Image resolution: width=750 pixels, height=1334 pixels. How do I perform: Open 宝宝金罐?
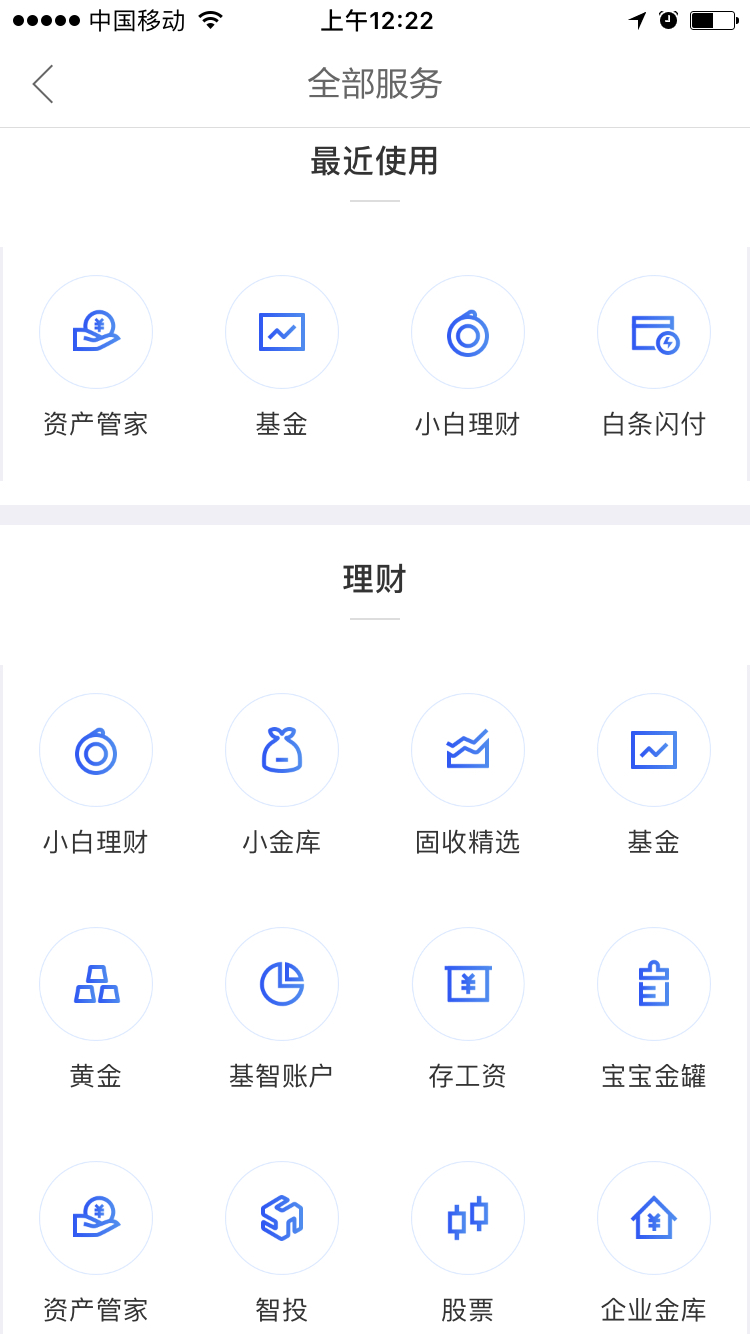(x=654, y=1009)
